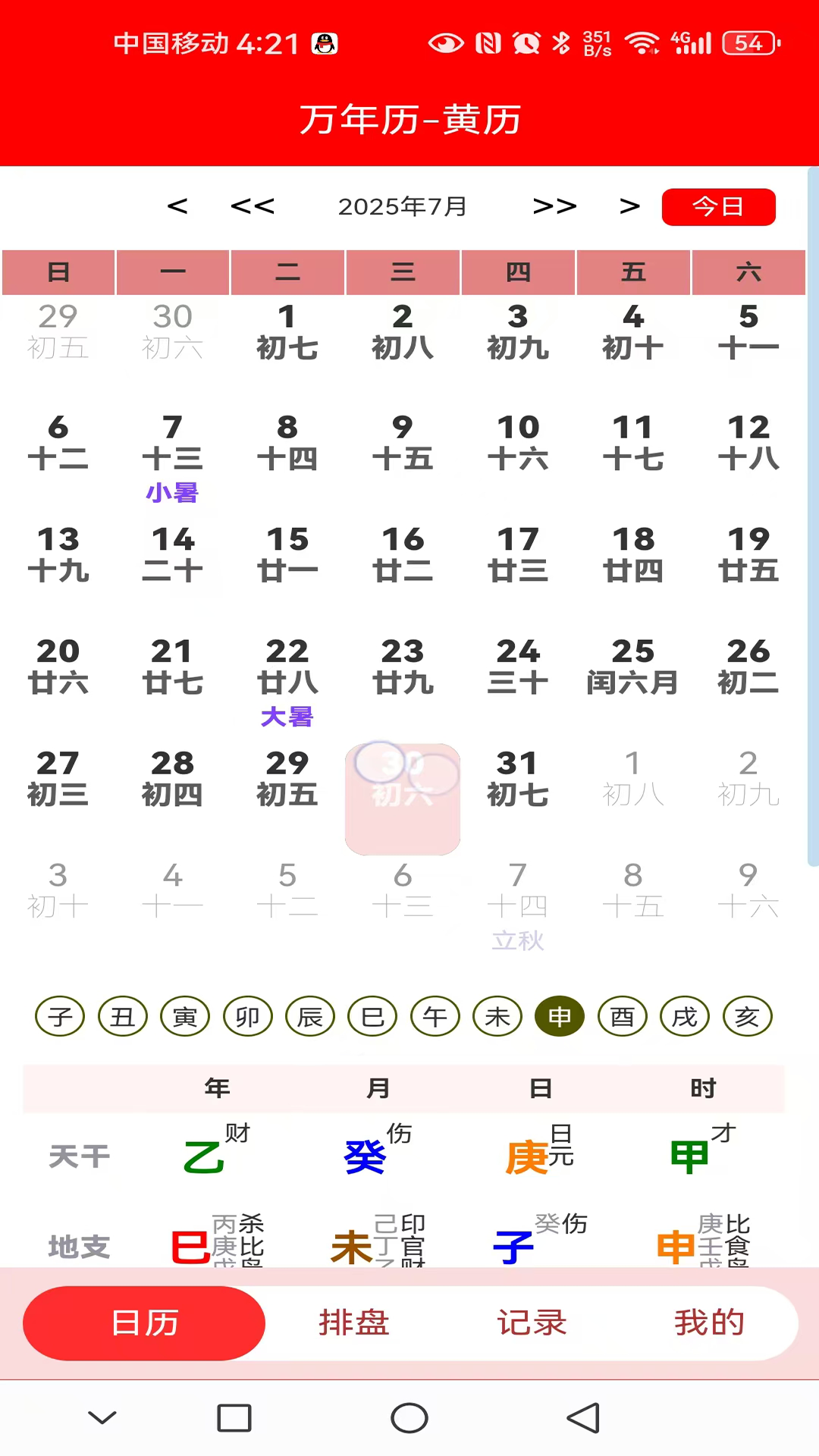Choose the 午 branch icon
Viewport: 819px width, 1456px height.
click(435, 1016)
